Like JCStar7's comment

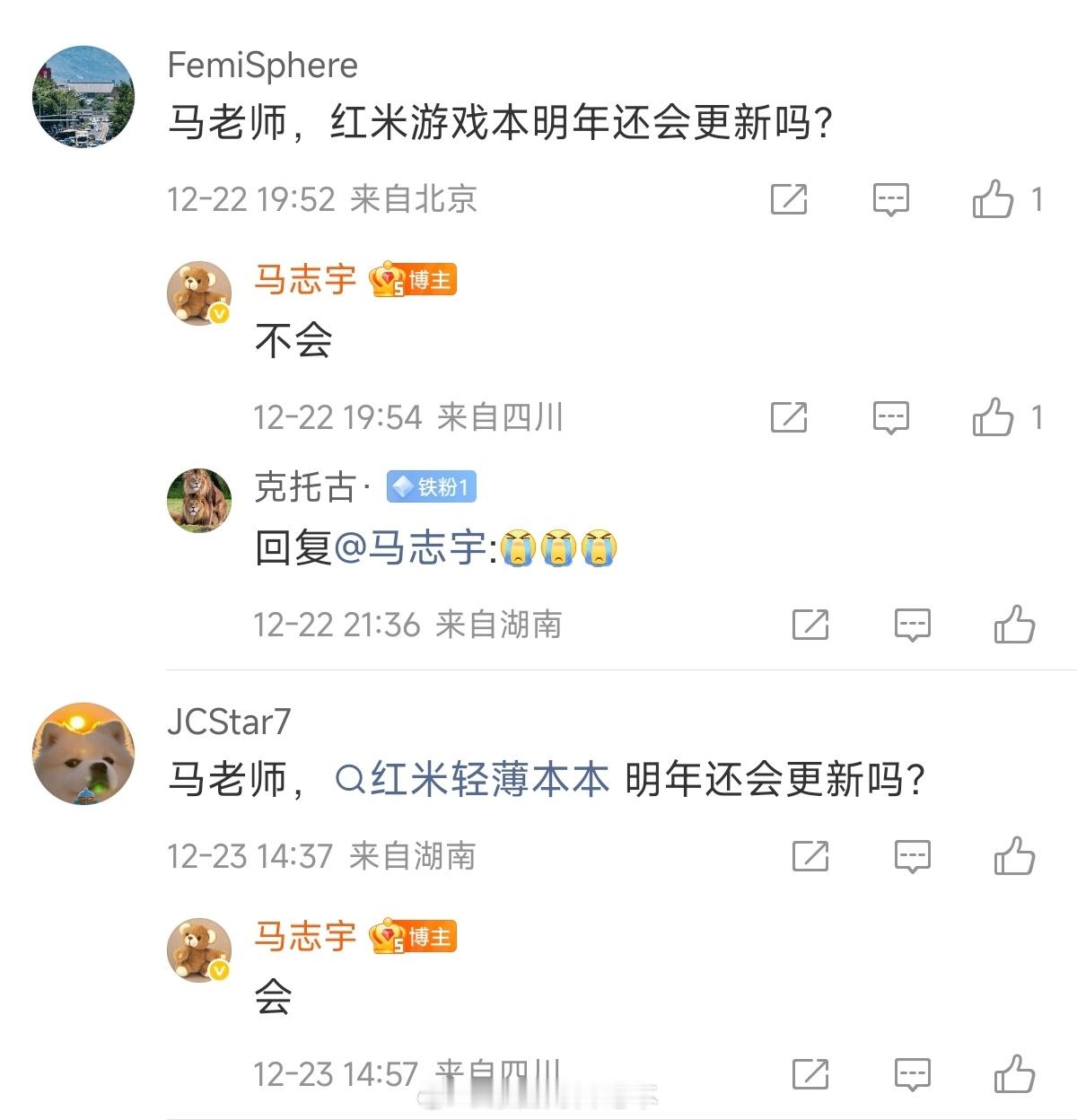1015,857
